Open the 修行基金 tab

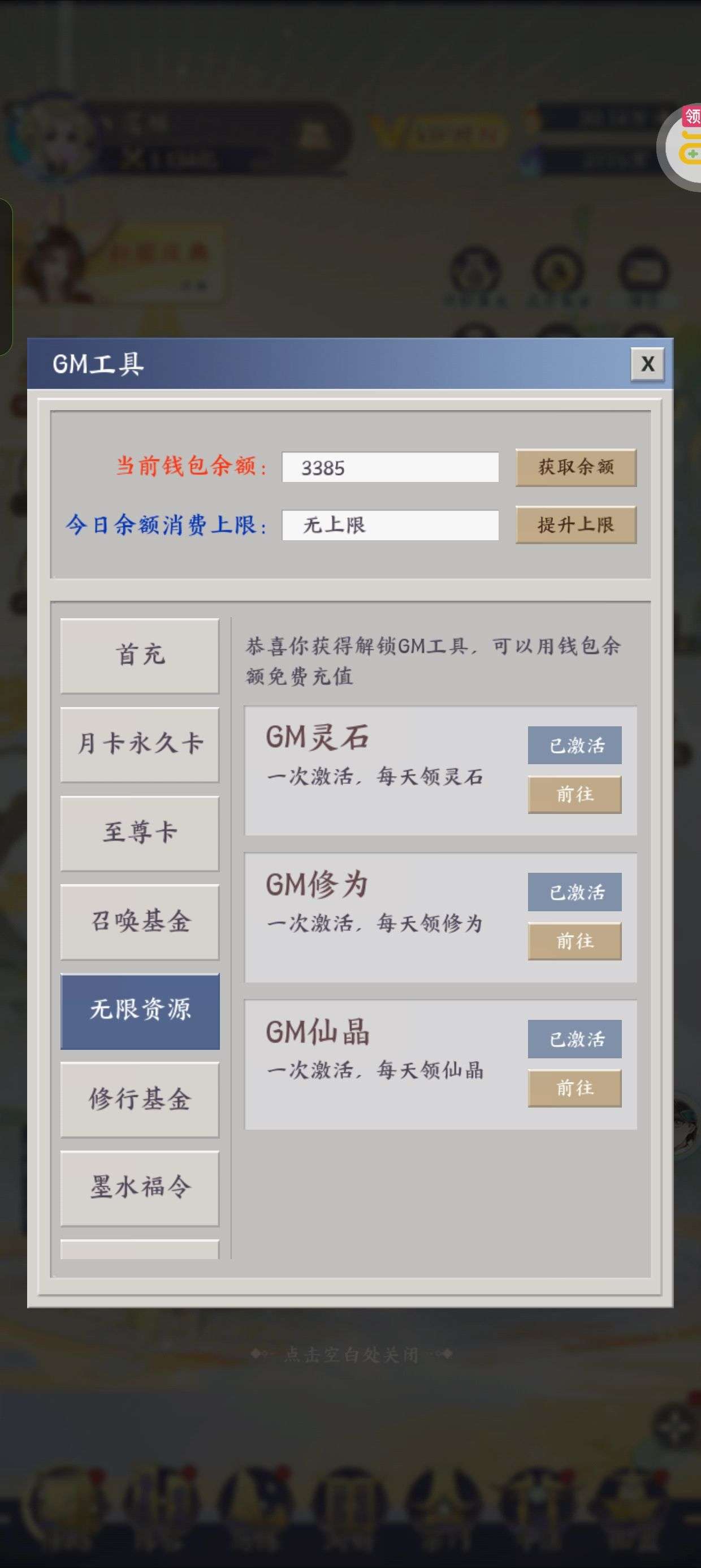click(x=140, y=1099)
